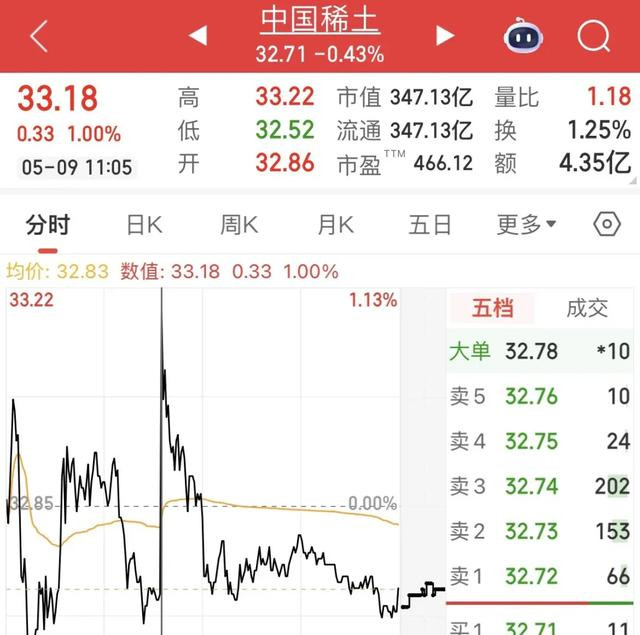Screen dimensions: 640x635
Task: Expand the 更多 chart options dropdown
Action: (526, 224)
